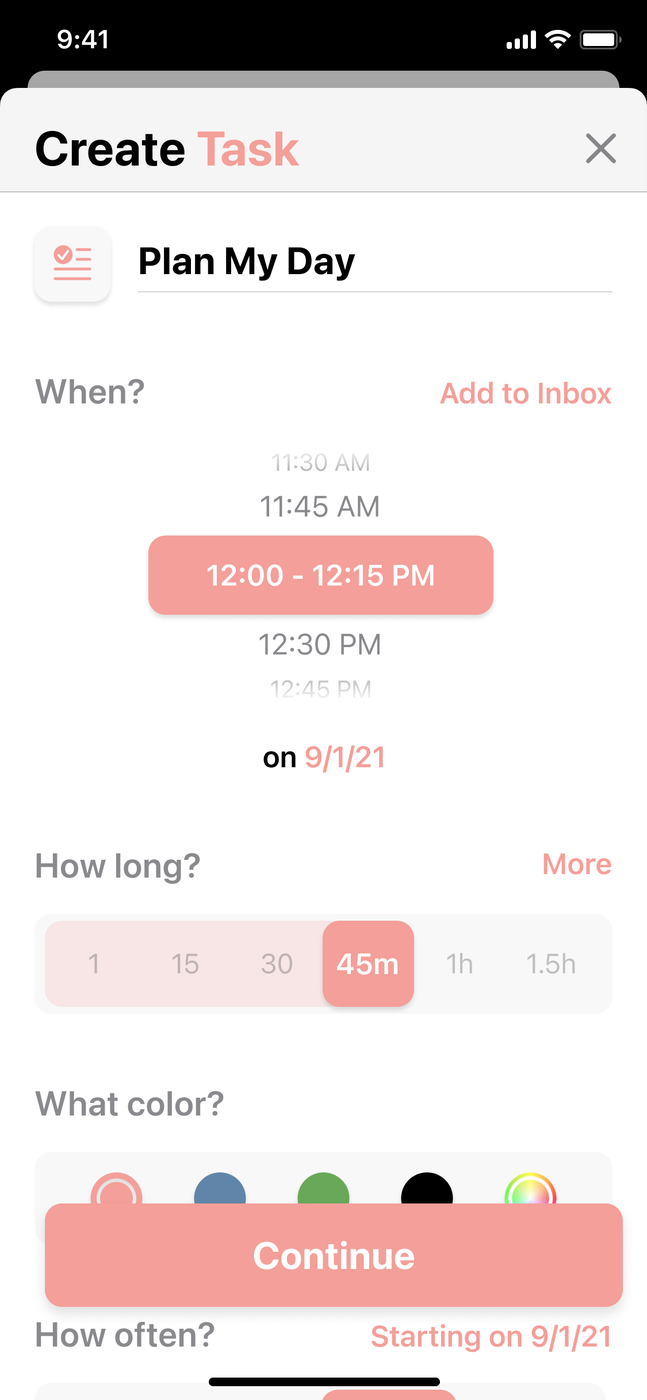Image resolution: width=647 pixels, height=1400 pixels.
Task: Choose the green color swatch
Action: (323, 1190)
